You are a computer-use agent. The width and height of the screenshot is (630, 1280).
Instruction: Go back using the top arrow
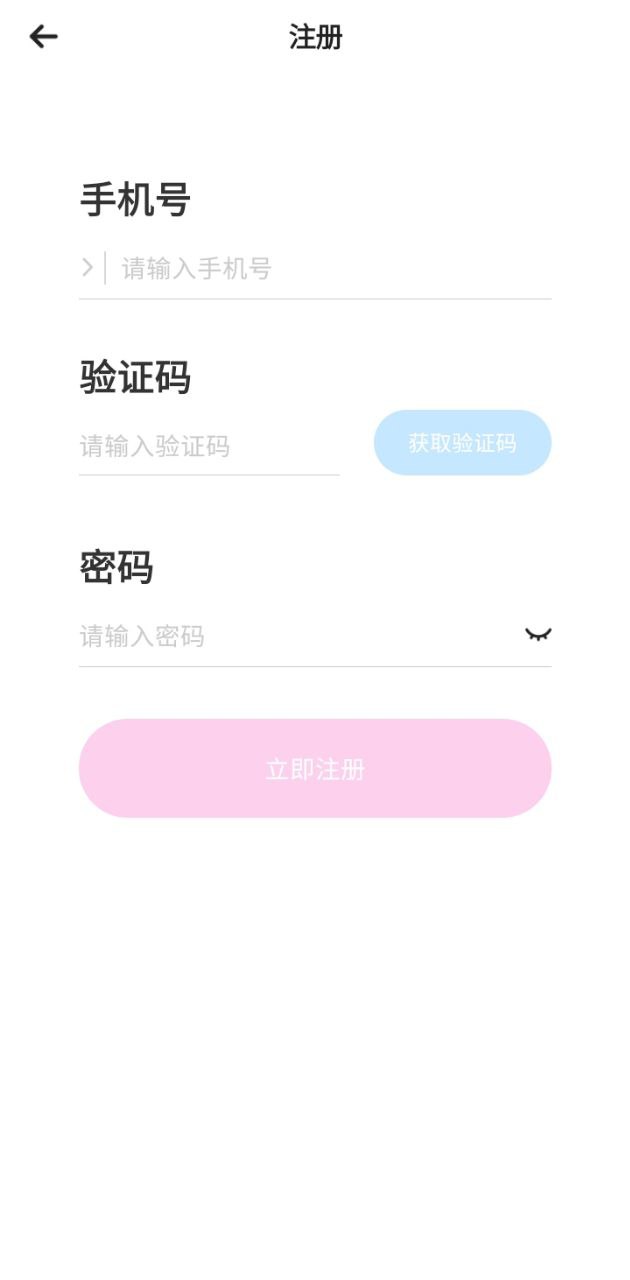(43, 37)
